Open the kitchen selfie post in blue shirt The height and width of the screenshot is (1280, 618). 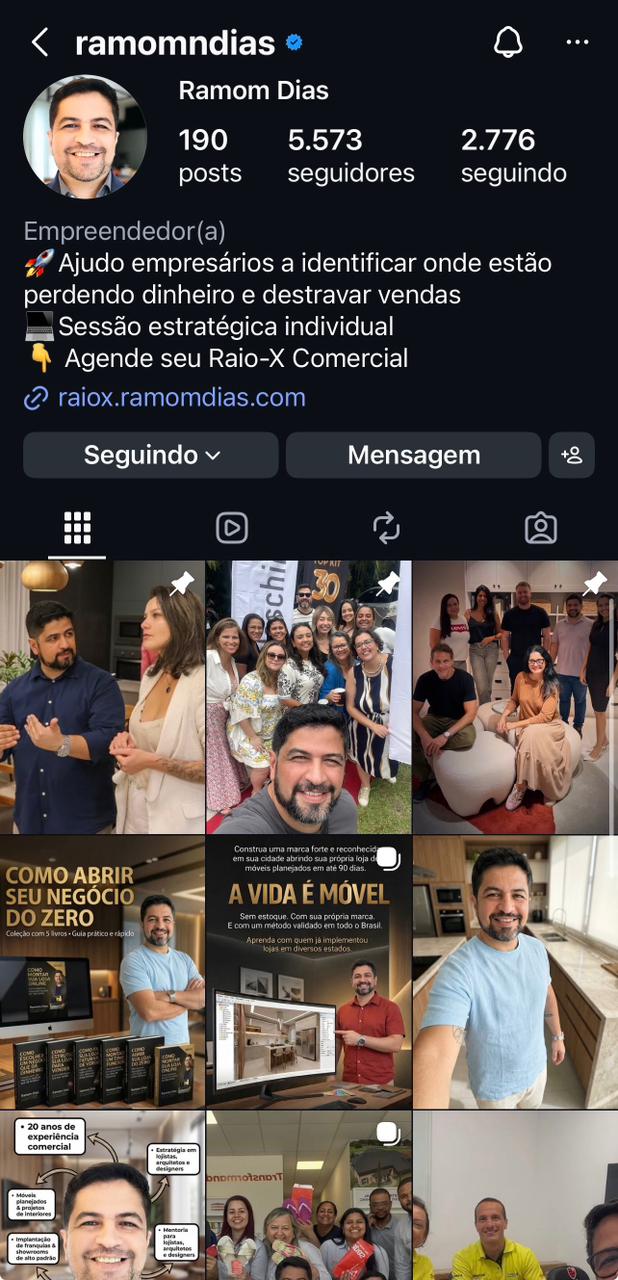515,972
